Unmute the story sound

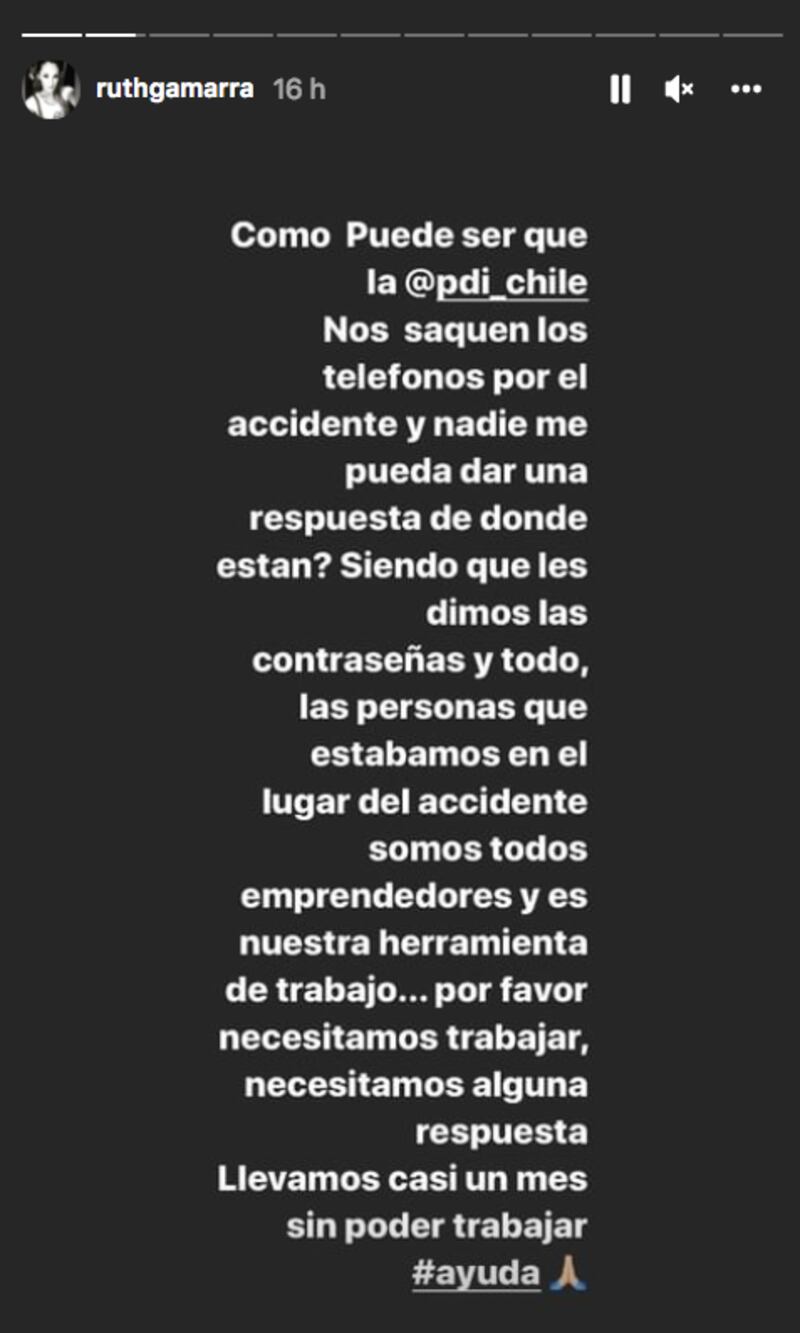pos(679,90)
